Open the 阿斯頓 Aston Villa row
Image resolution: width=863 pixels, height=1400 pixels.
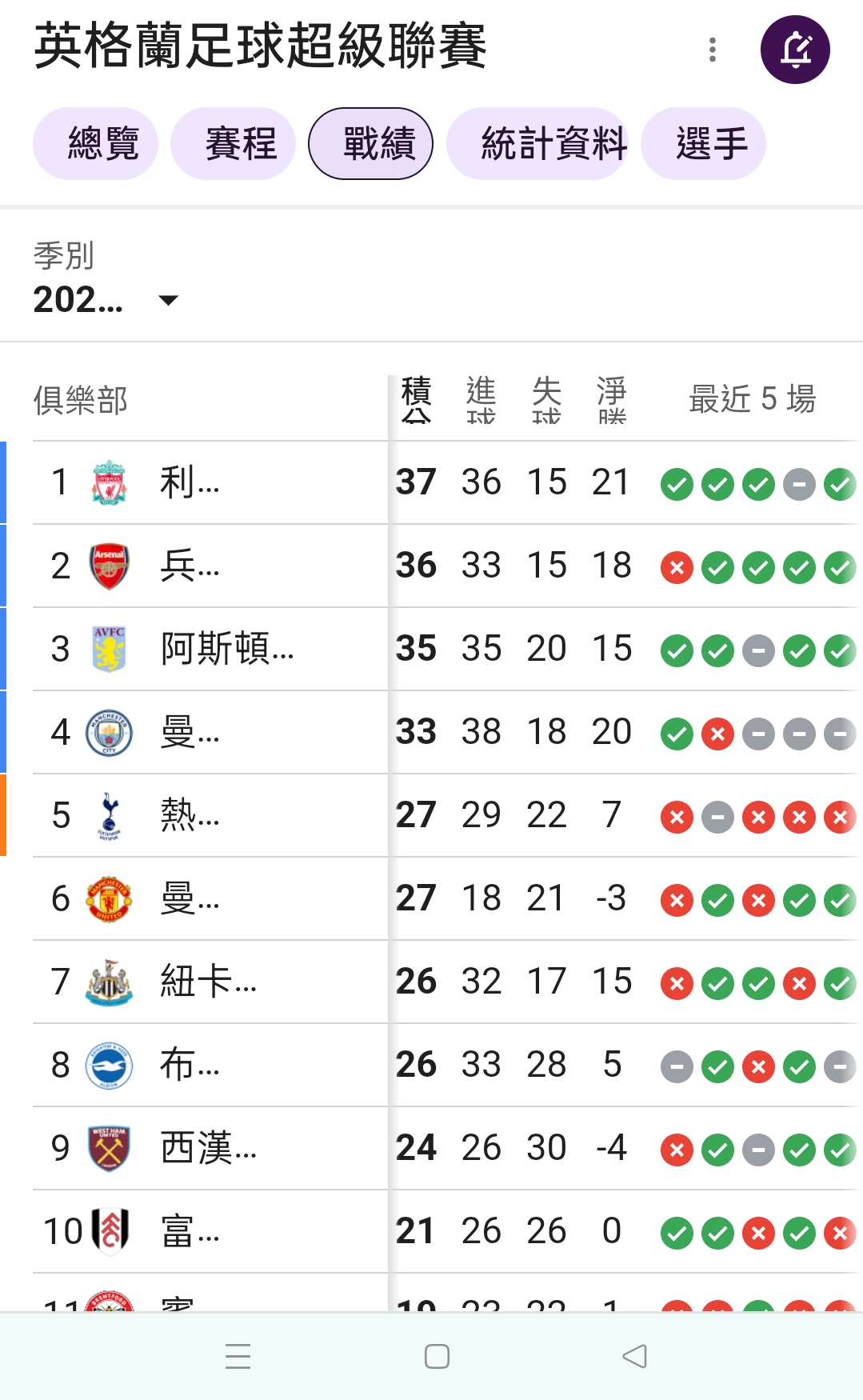(432, 649)
